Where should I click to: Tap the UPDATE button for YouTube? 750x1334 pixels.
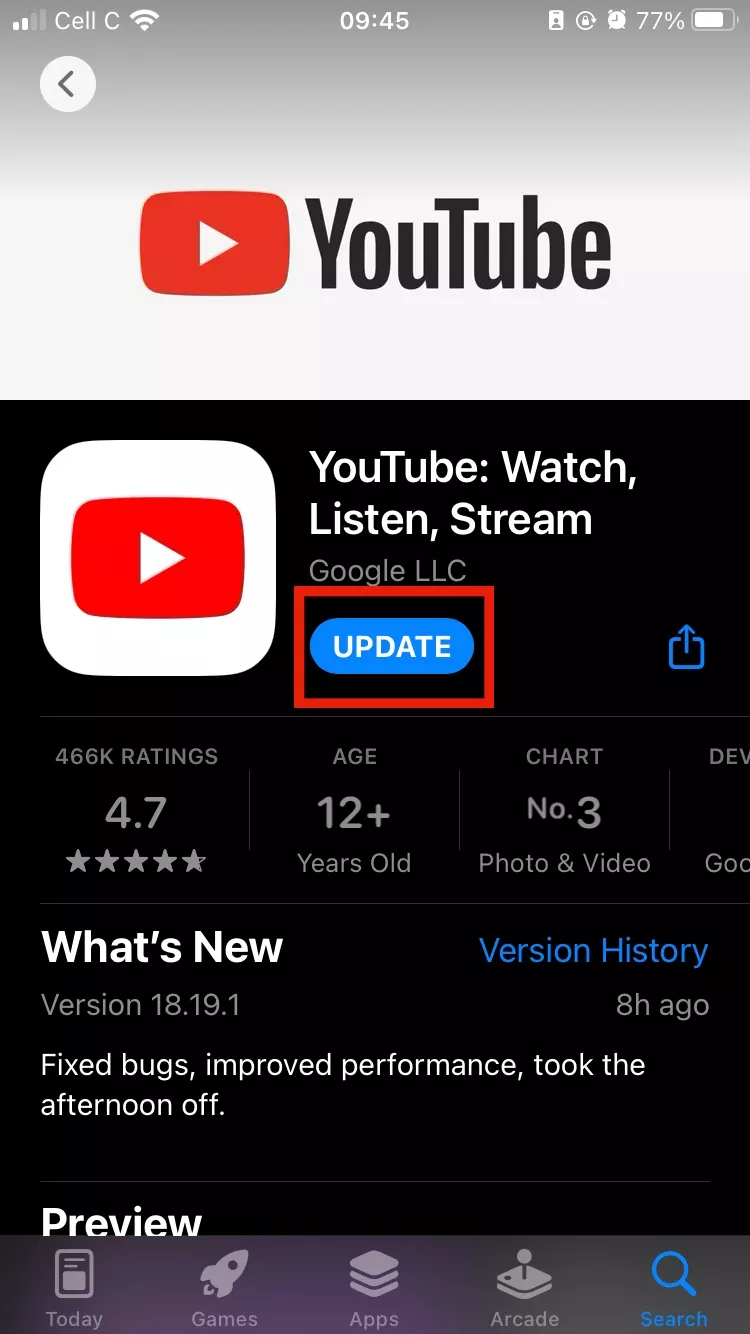click(392, 647)
